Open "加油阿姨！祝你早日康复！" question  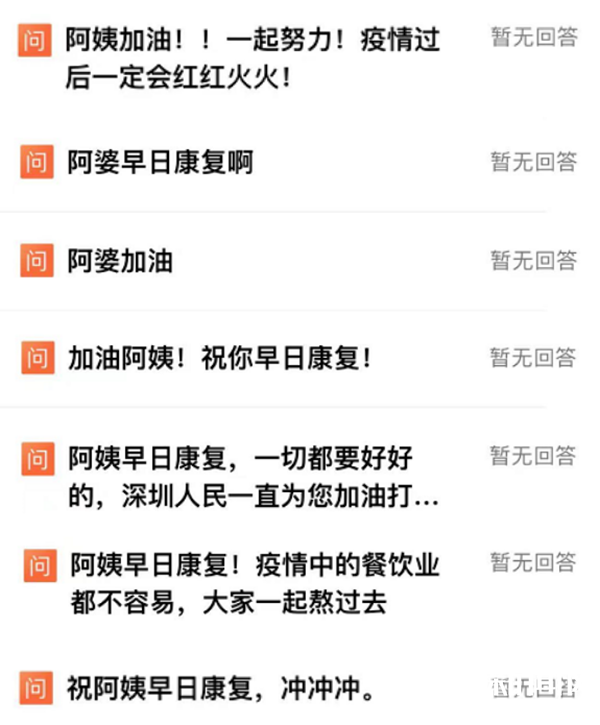(x=219, y=358)
